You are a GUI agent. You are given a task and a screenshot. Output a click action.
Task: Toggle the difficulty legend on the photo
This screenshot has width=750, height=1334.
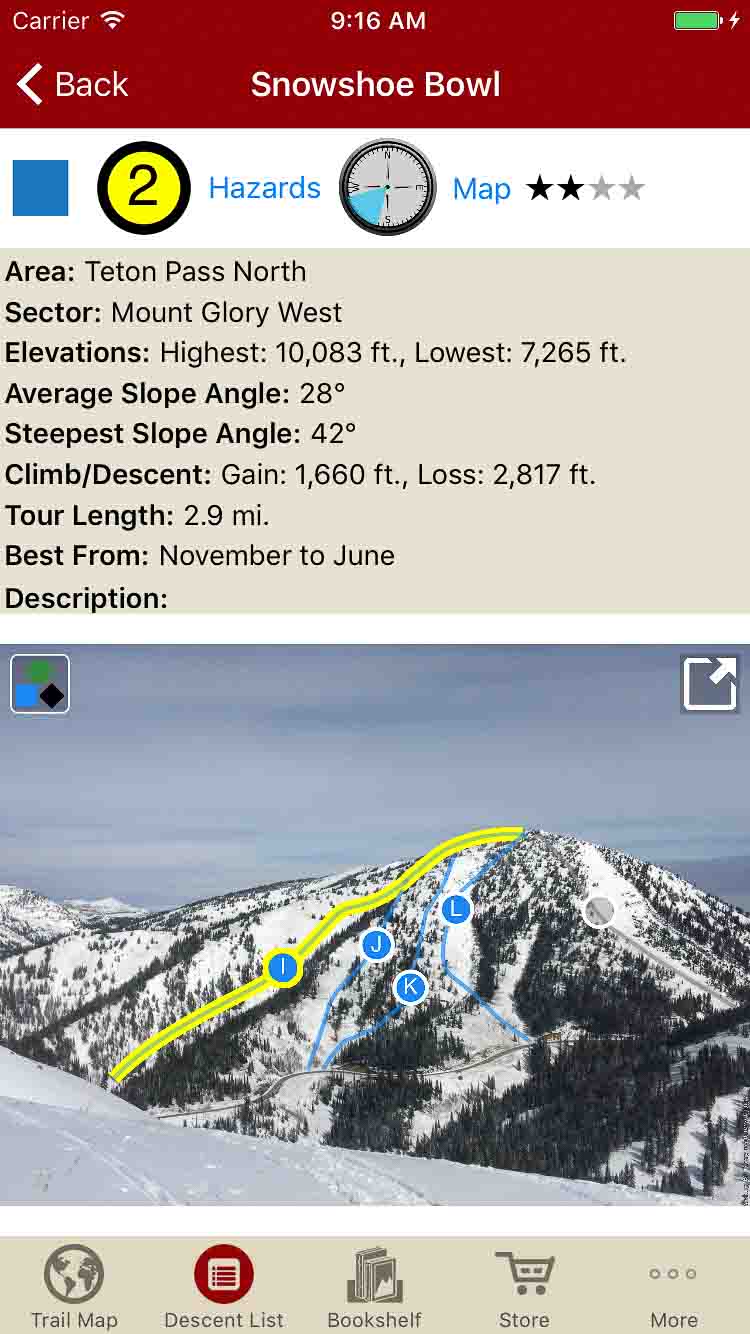click(x=40, y=684)
